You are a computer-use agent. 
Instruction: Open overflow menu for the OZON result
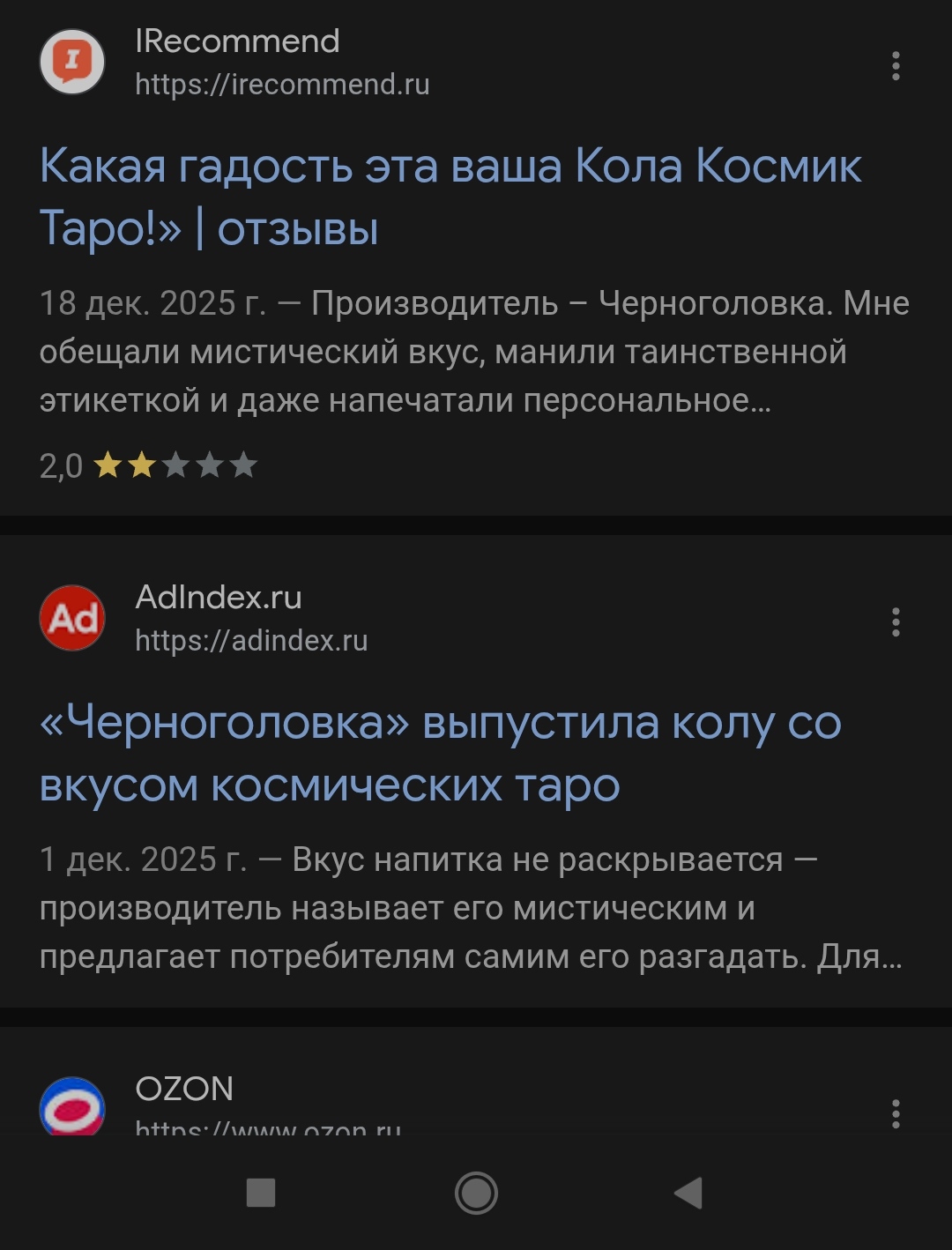click(x=896, y=1113)
